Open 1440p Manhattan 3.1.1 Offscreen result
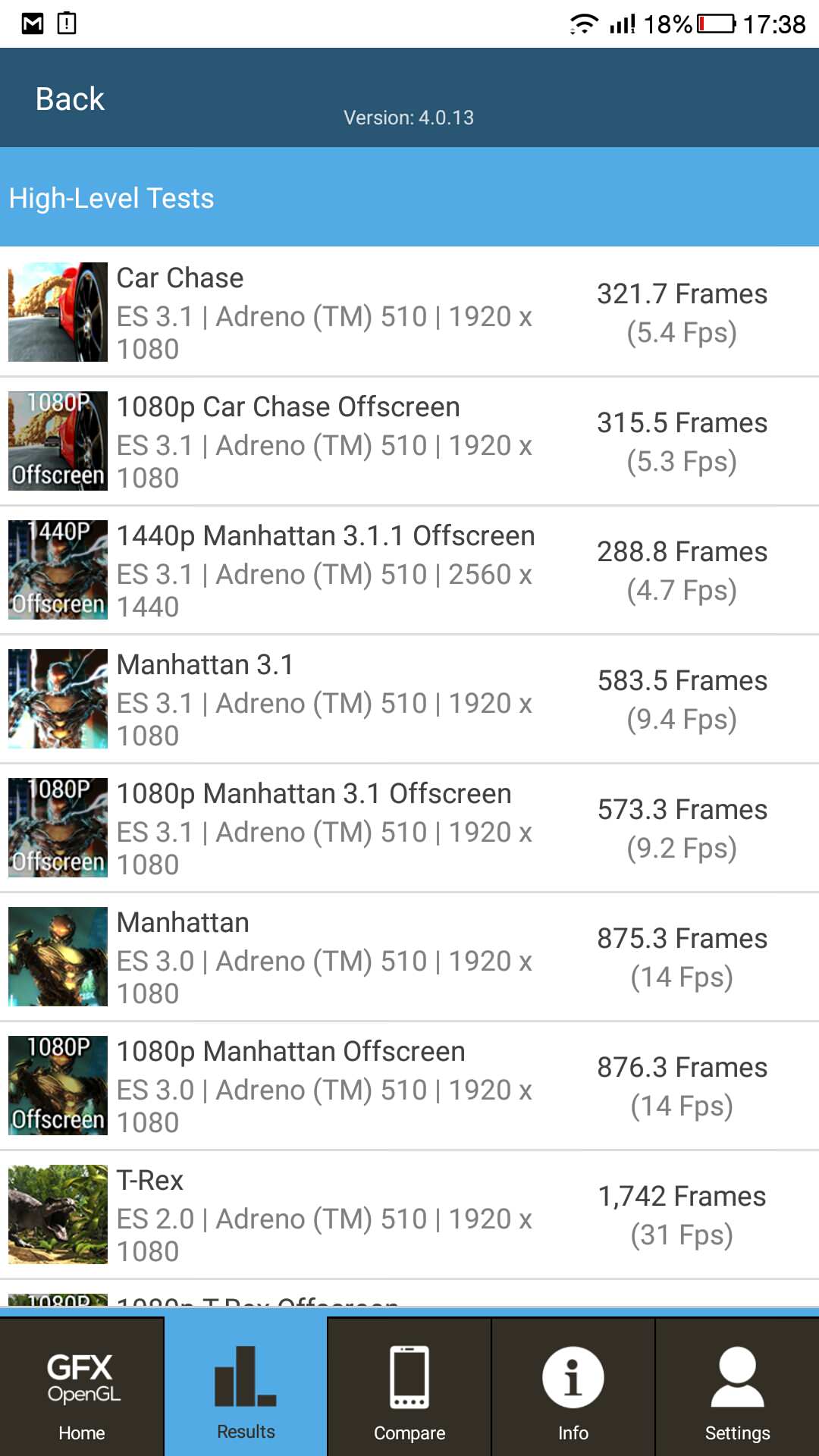The image size is (819, 1456). point(409,570)
